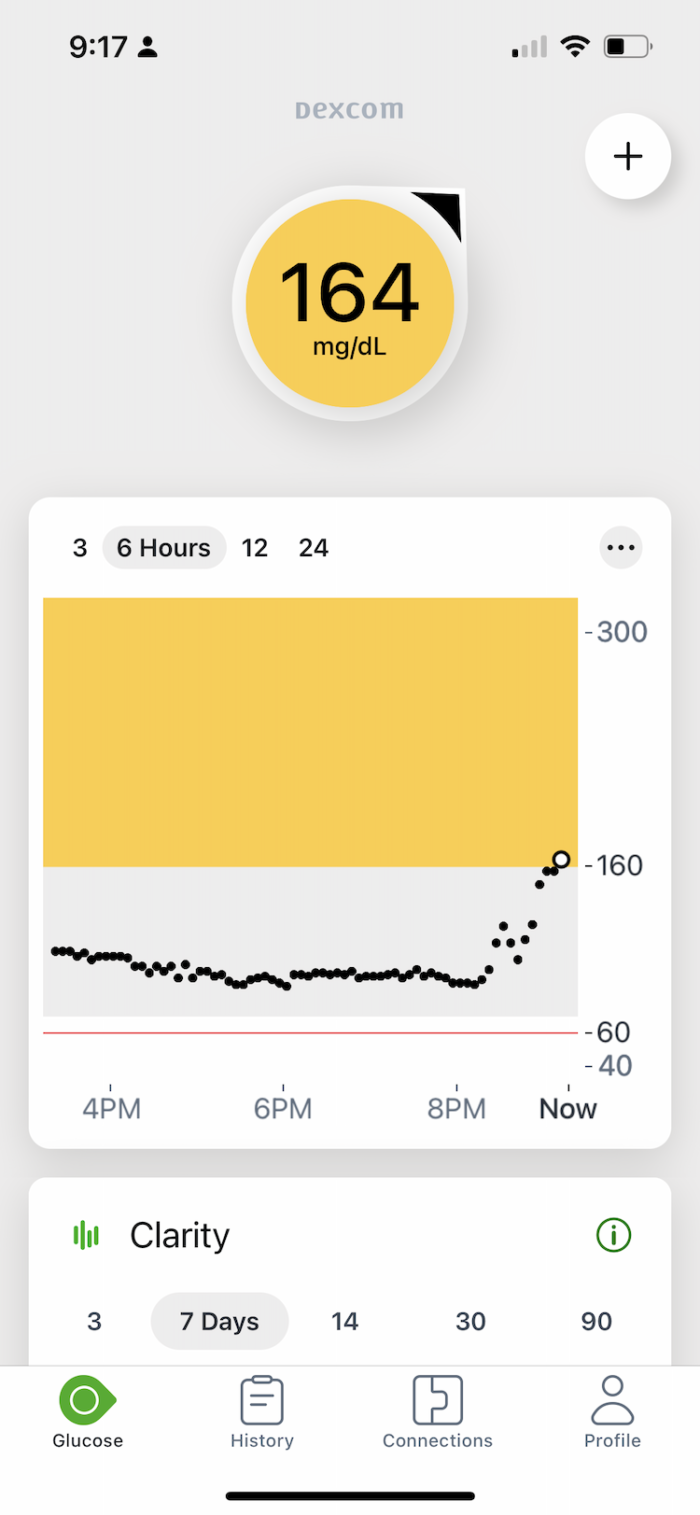Switch Clarity to the 14 day range

click(345, 1321)
